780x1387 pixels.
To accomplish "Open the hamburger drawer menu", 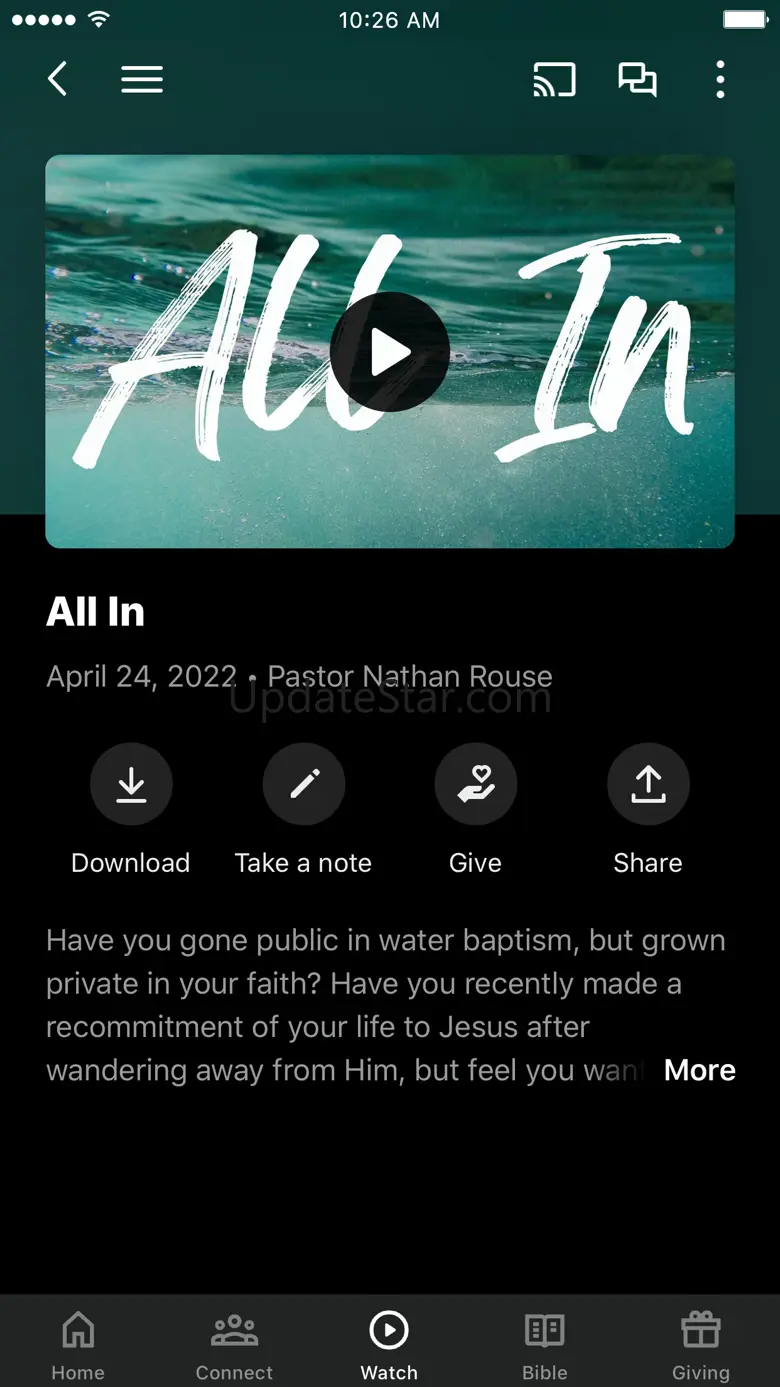I will 142,79.
